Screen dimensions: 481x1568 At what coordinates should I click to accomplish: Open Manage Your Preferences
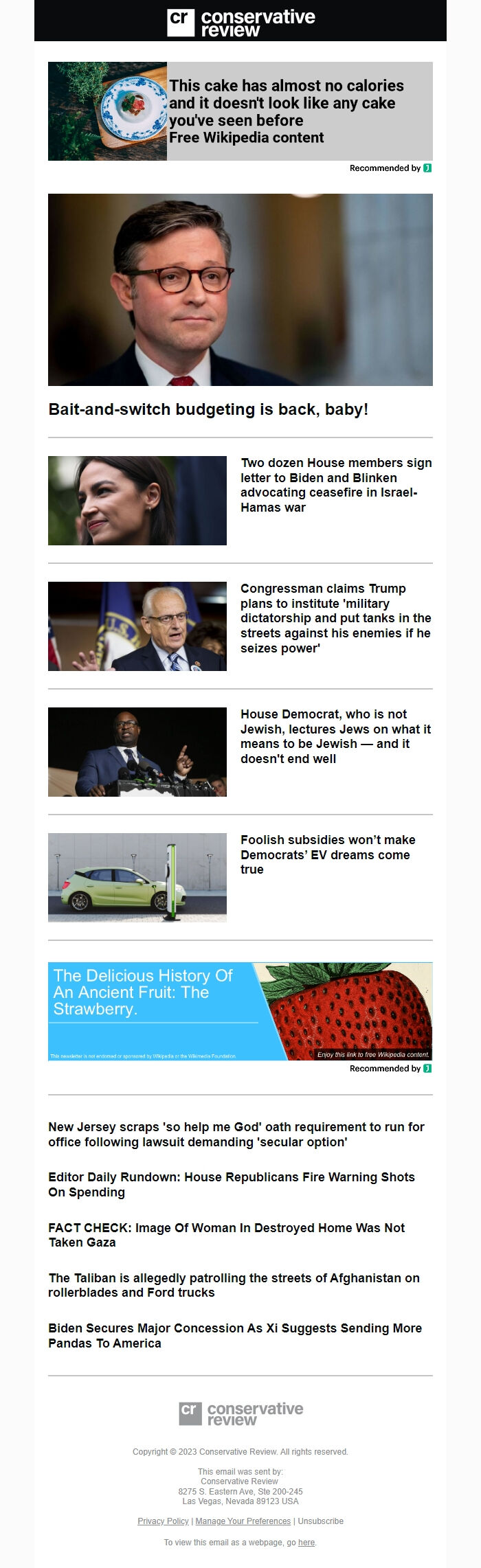[243, 1521]
